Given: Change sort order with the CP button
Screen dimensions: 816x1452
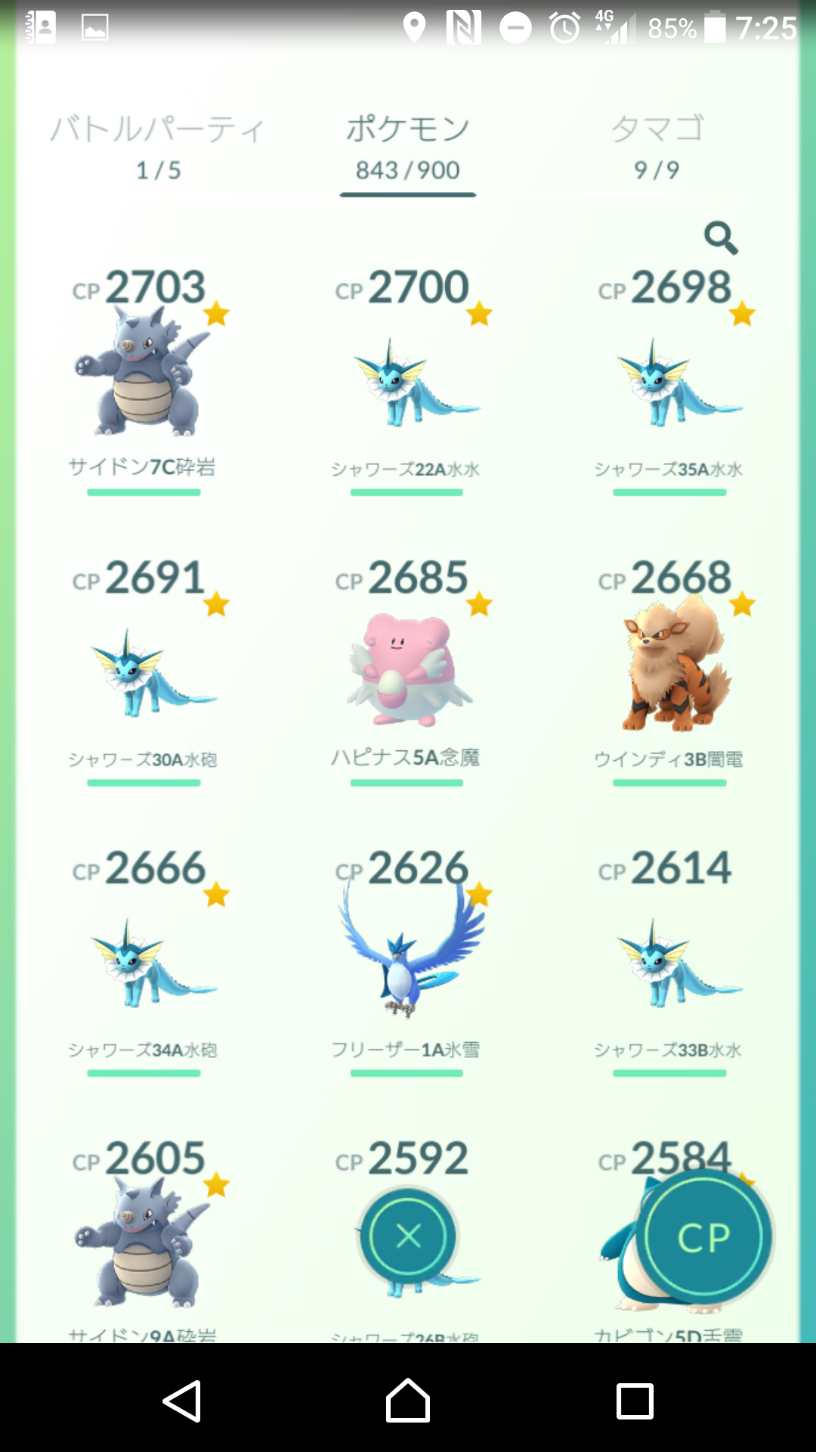Looking at the screenshot, I should [x=704, y=1237].
